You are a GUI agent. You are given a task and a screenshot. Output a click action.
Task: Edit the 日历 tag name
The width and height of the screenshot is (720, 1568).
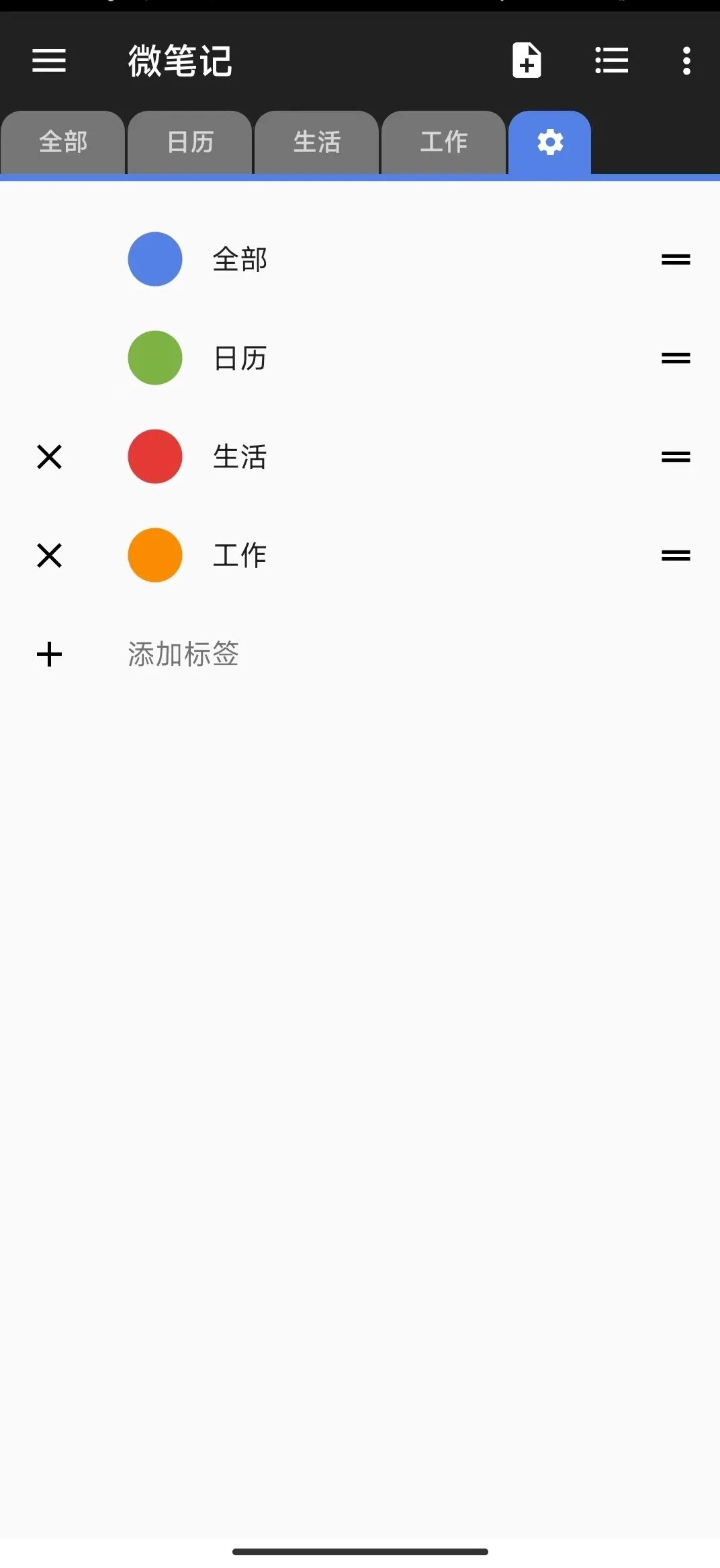(x=240, y=358)
